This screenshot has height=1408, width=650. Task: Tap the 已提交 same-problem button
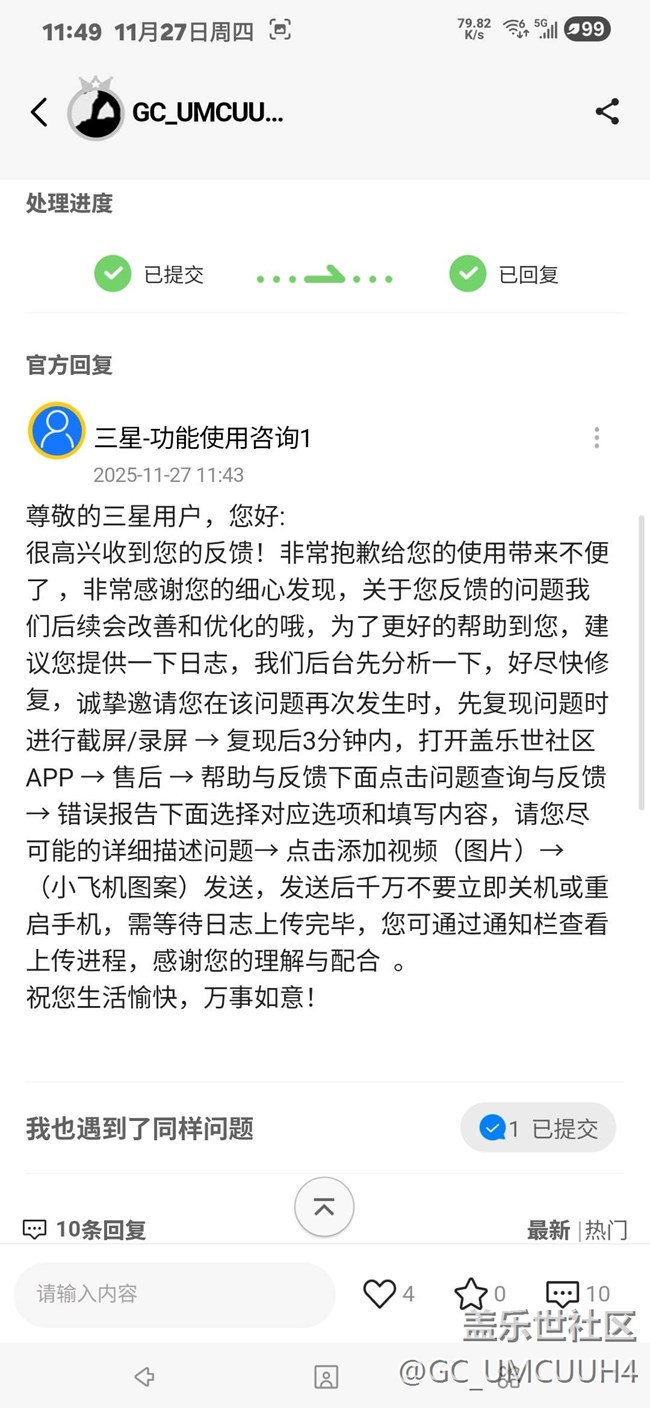[x=538, y=1129]
